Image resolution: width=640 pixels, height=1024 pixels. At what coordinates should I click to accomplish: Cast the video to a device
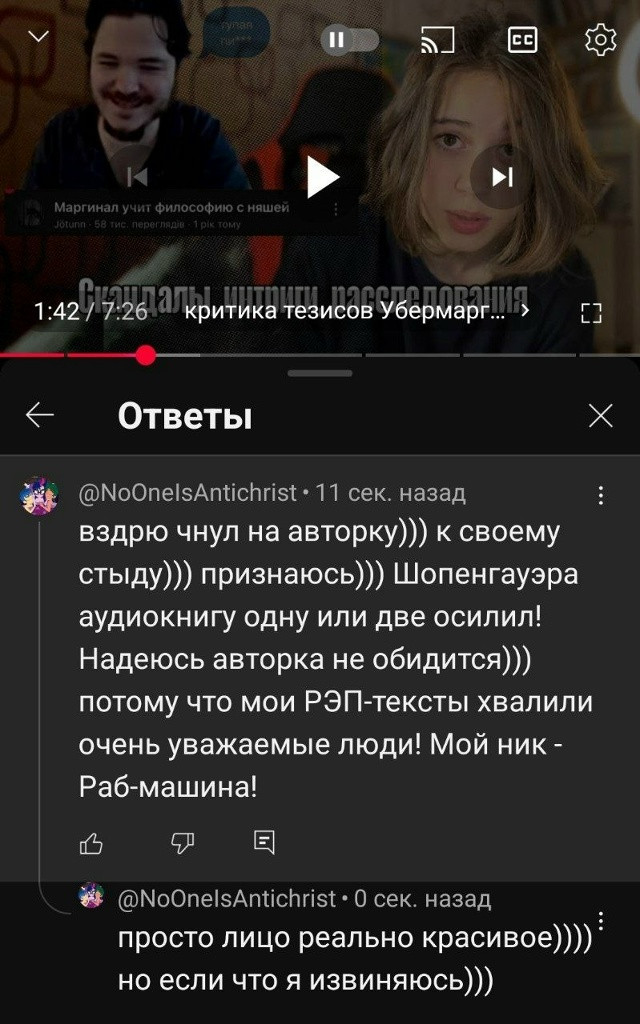[437, 40]
